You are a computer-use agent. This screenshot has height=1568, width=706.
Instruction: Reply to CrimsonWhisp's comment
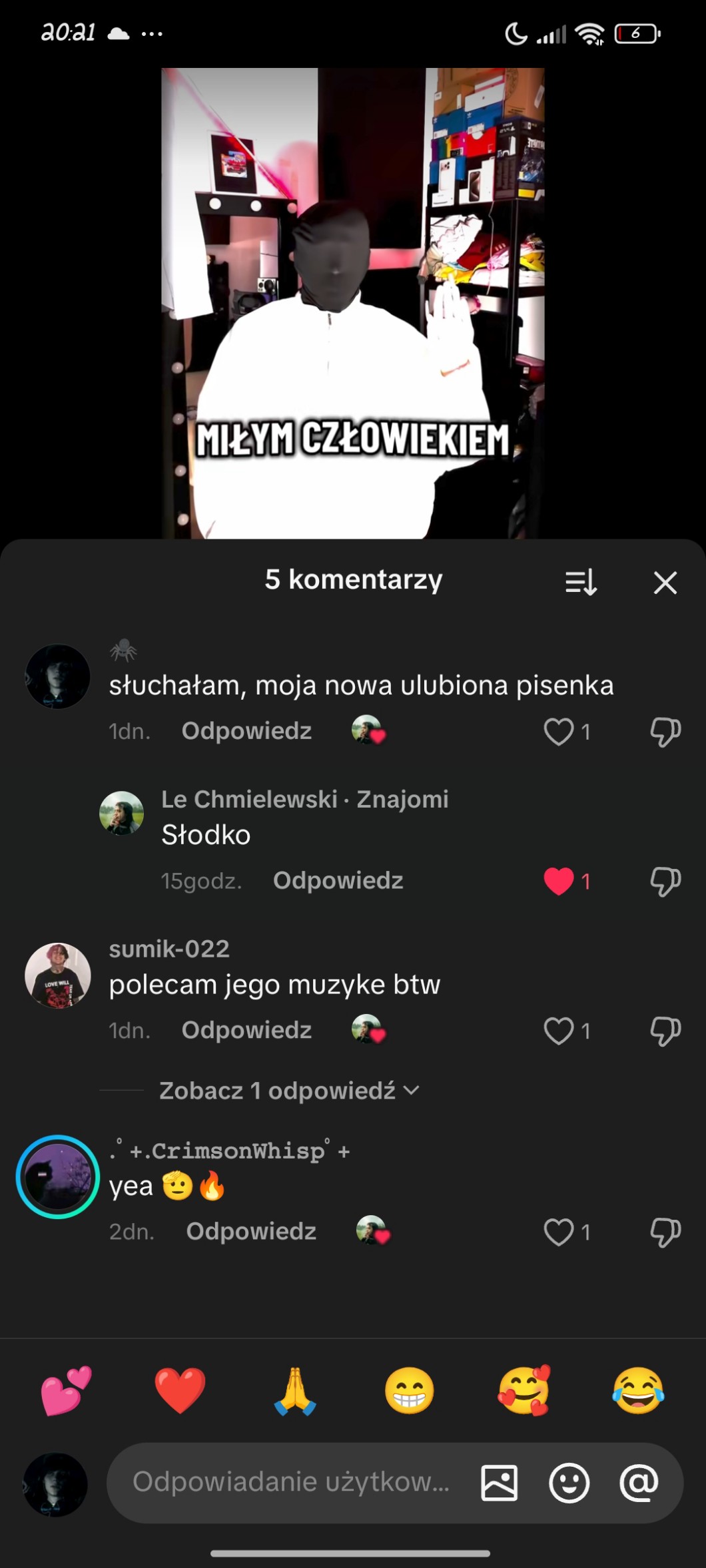point(251,1231)
